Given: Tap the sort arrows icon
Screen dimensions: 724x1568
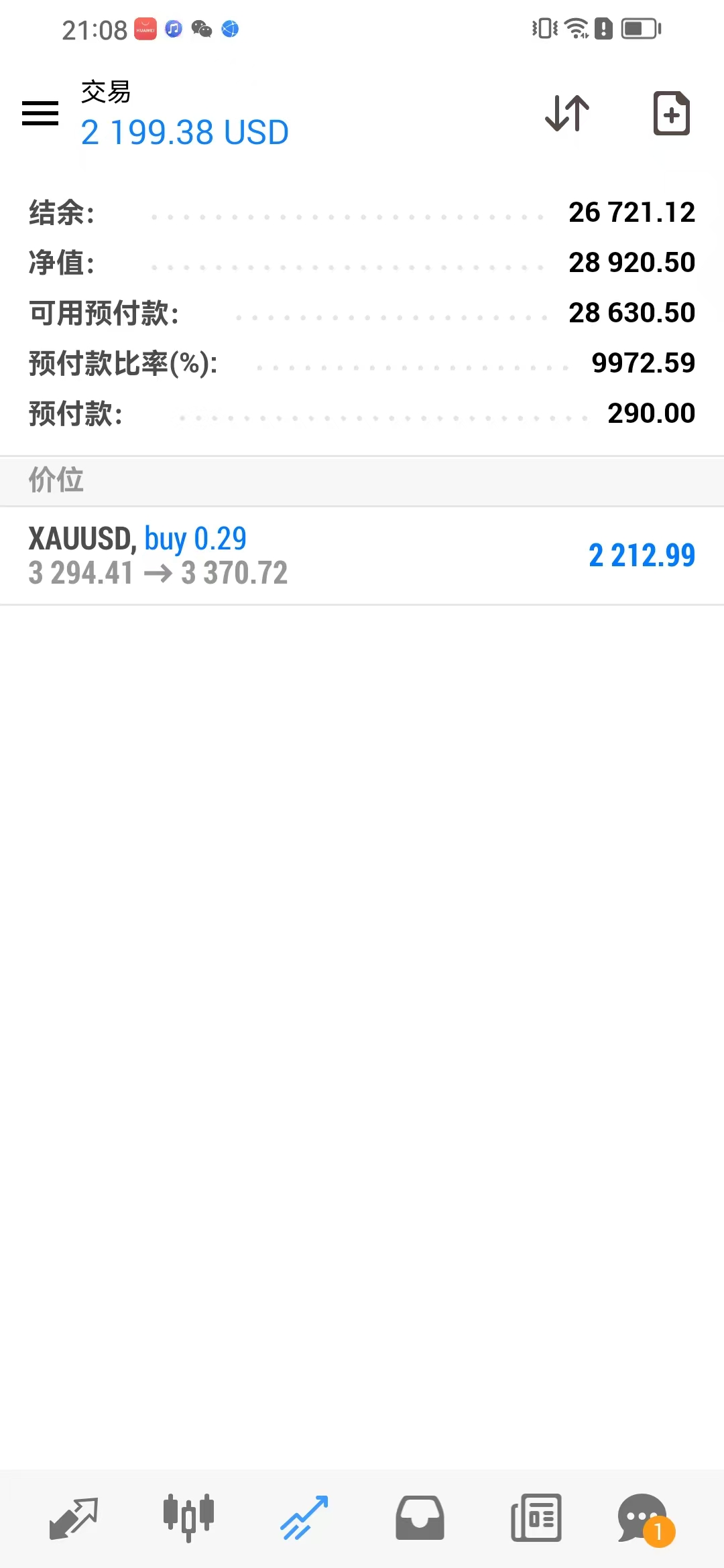Looking at the screenshot, I should tap(567, 113).
